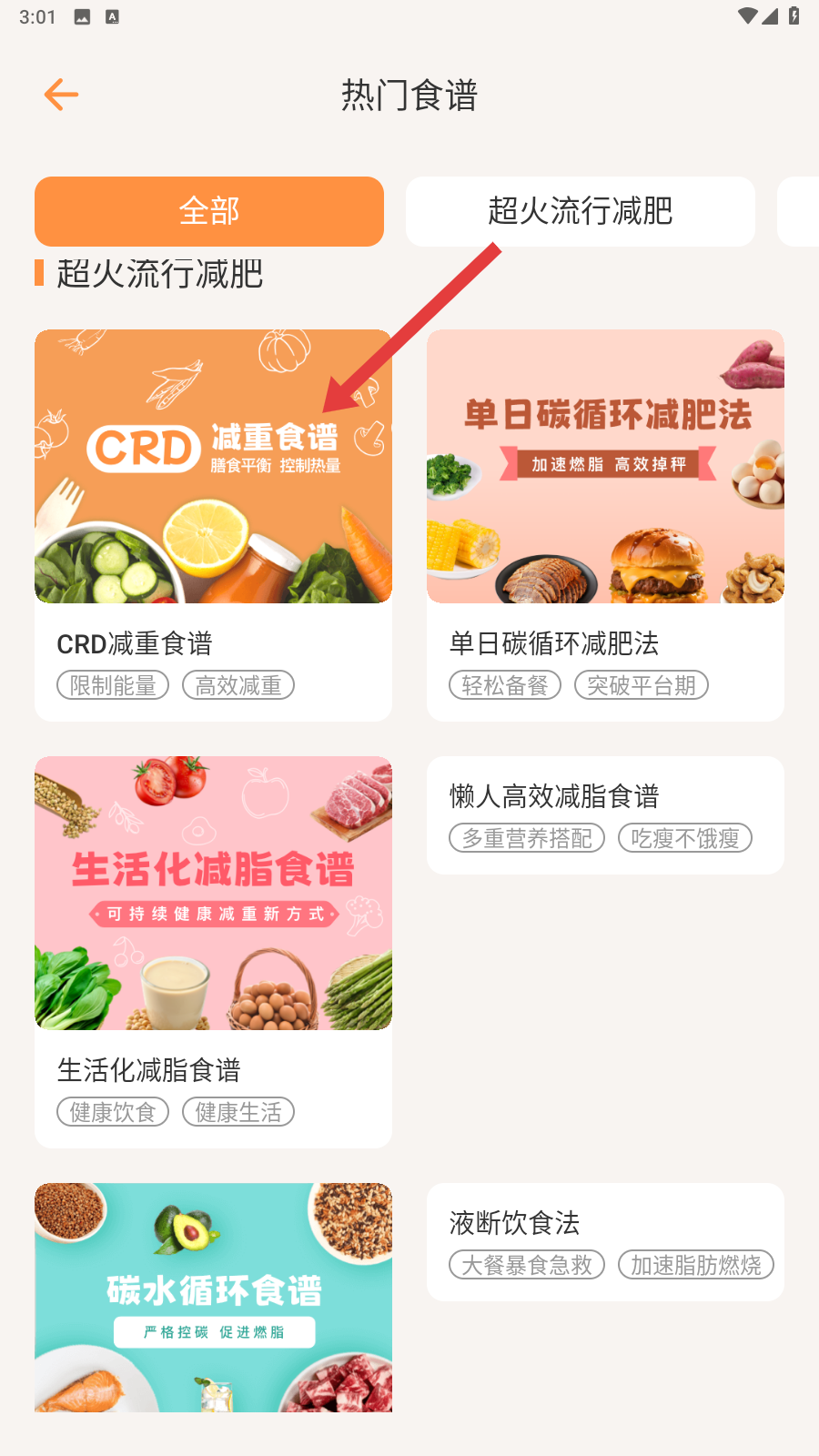Open the CRD减重食谱 recipe card

point(213,524)
